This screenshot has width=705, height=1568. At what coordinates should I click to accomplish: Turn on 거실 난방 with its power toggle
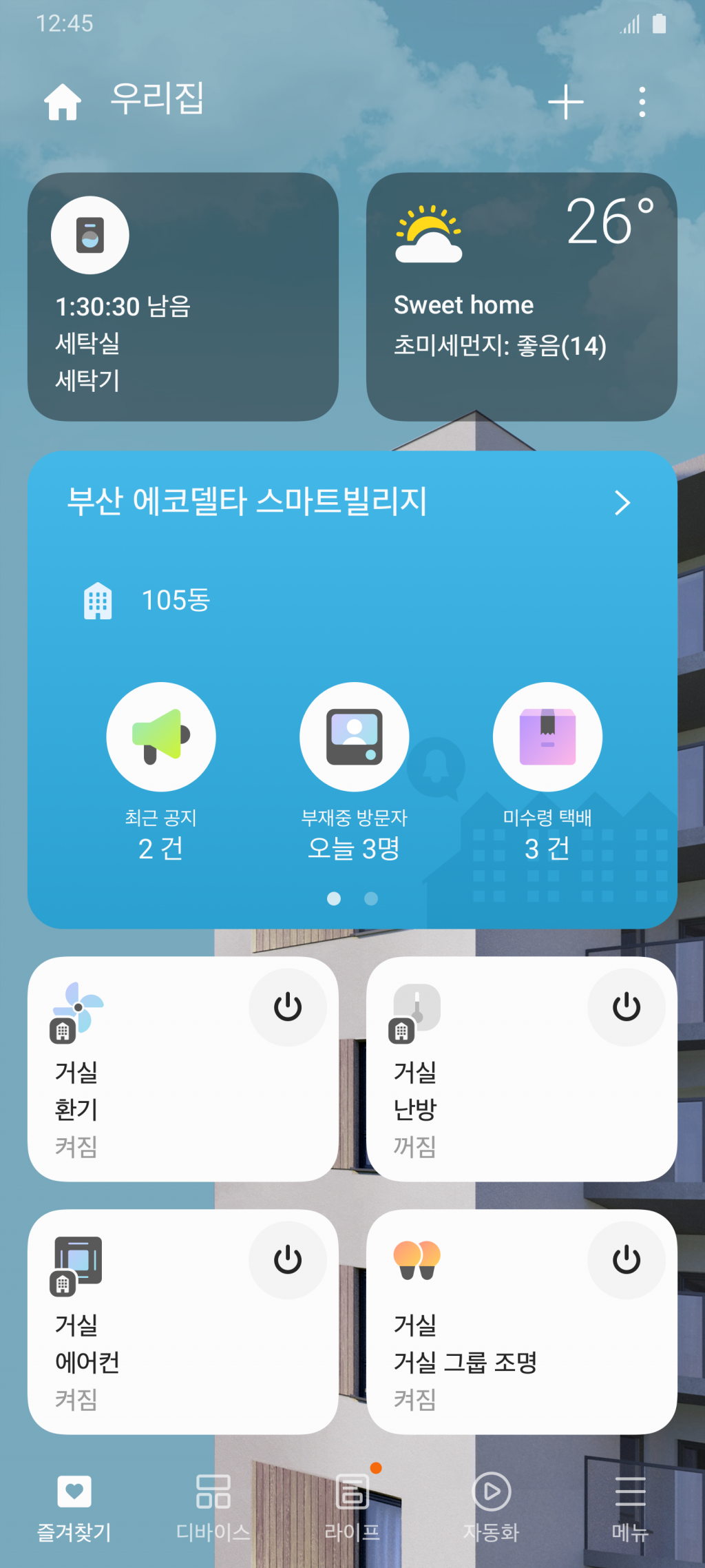[x=627, y=1007]
